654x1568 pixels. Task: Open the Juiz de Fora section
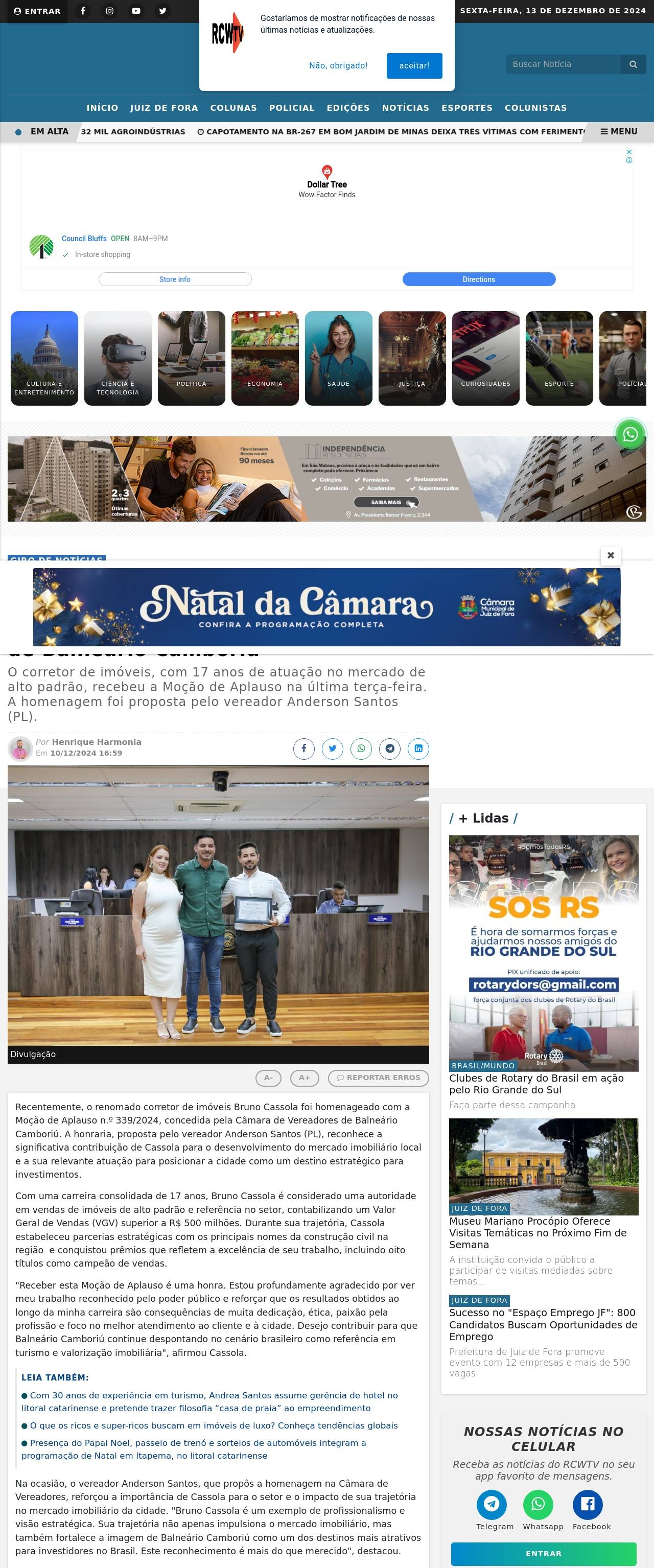[x=164, y=108]
